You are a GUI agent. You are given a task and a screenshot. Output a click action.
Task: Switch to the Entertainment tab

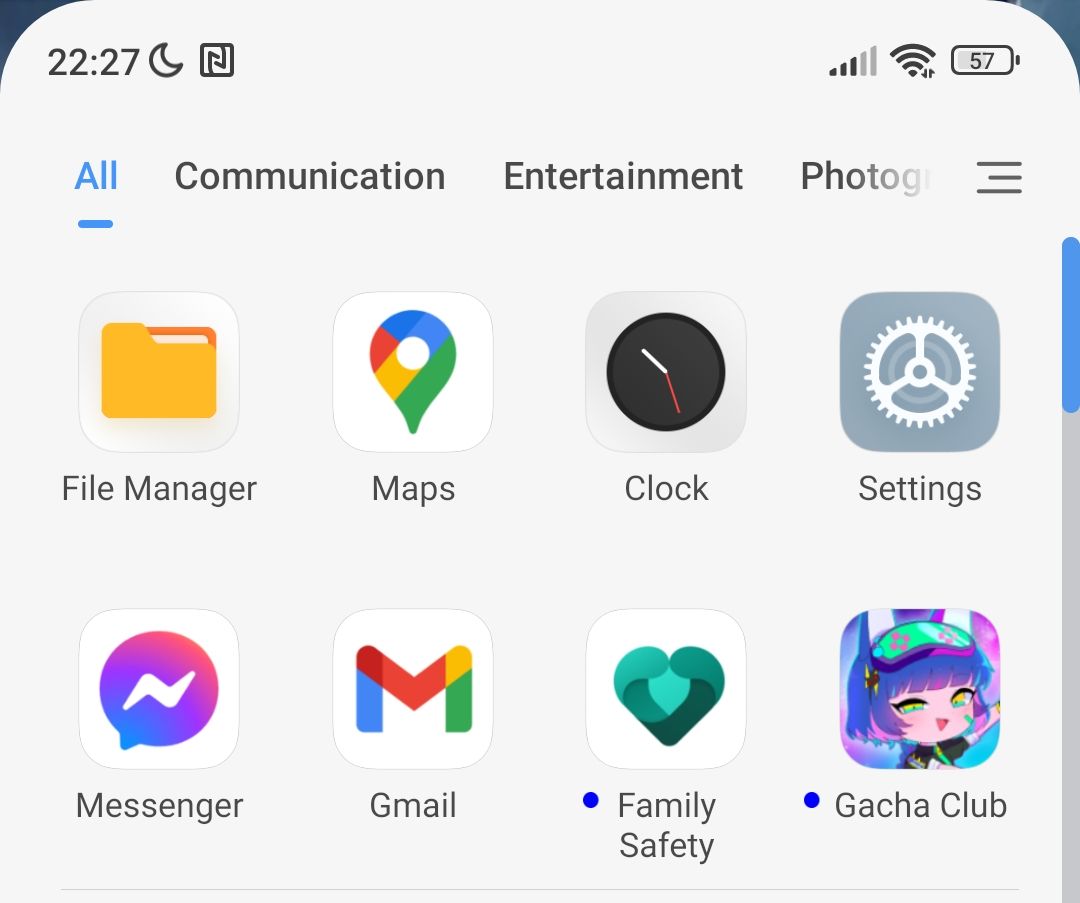[623, 177]
